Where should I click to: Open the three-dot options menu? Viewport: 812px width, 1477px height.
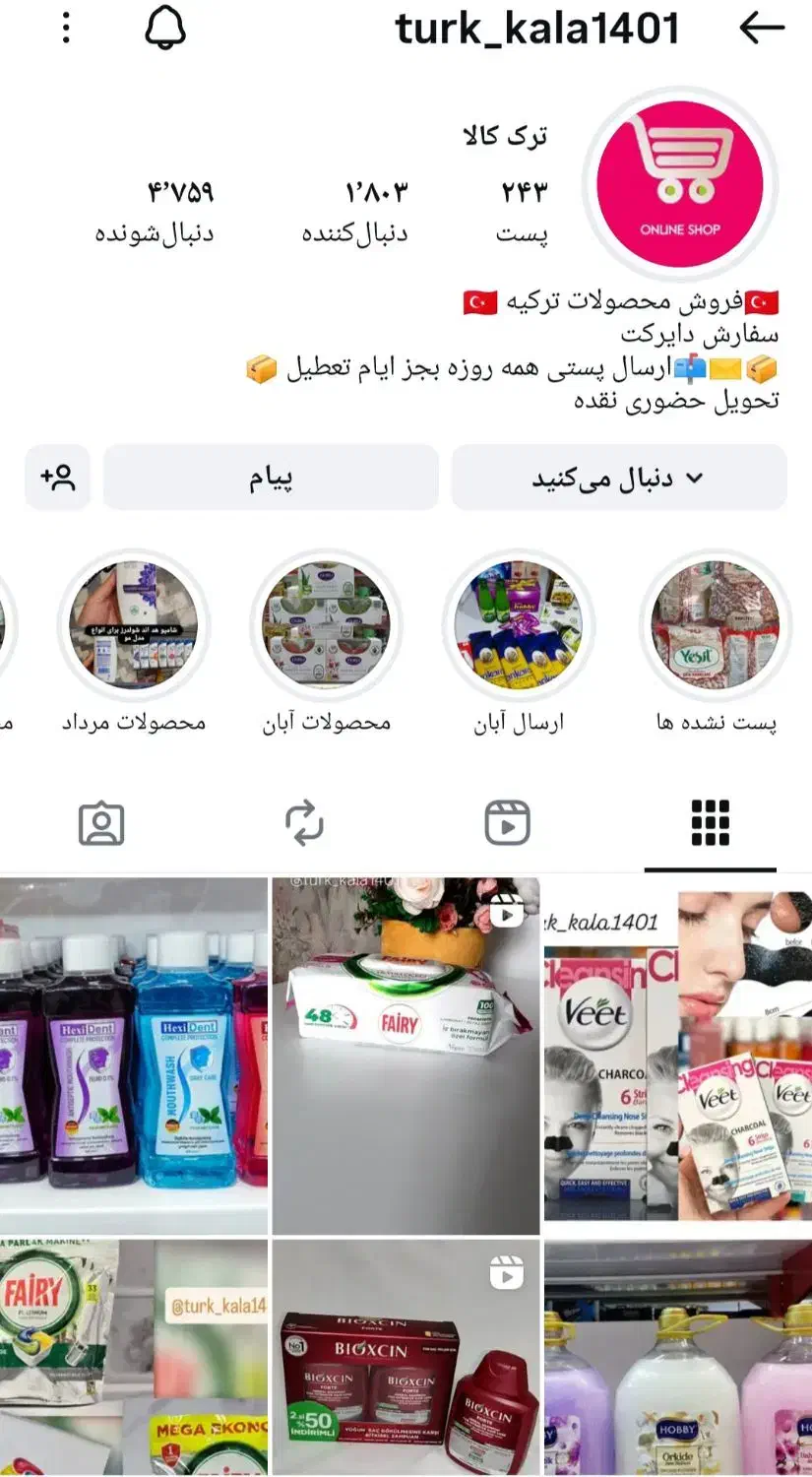66,28
